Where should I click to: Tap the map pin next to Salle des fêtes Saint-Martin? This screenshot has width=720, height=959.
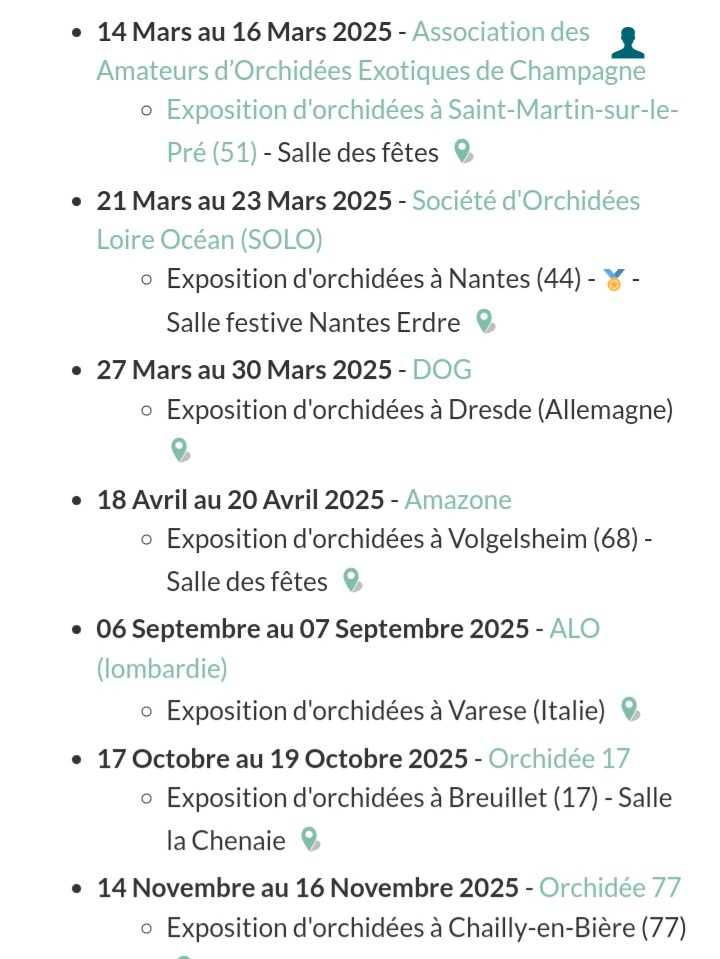pos(462,152)
